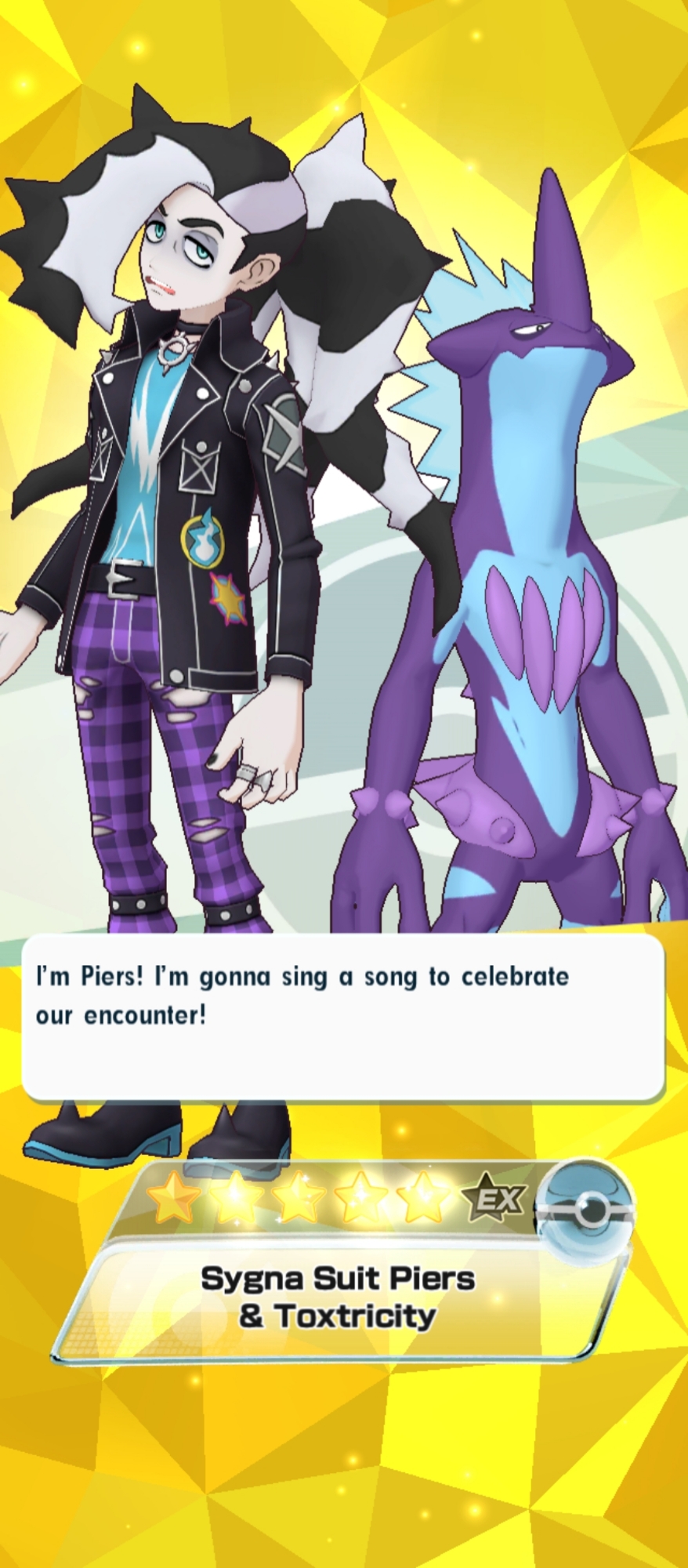Tap Piers' dialogue box to continue
Image resolution: width=688 pixels, height=1568 pixels.
pyautogui.click(x=343, y=1016)
